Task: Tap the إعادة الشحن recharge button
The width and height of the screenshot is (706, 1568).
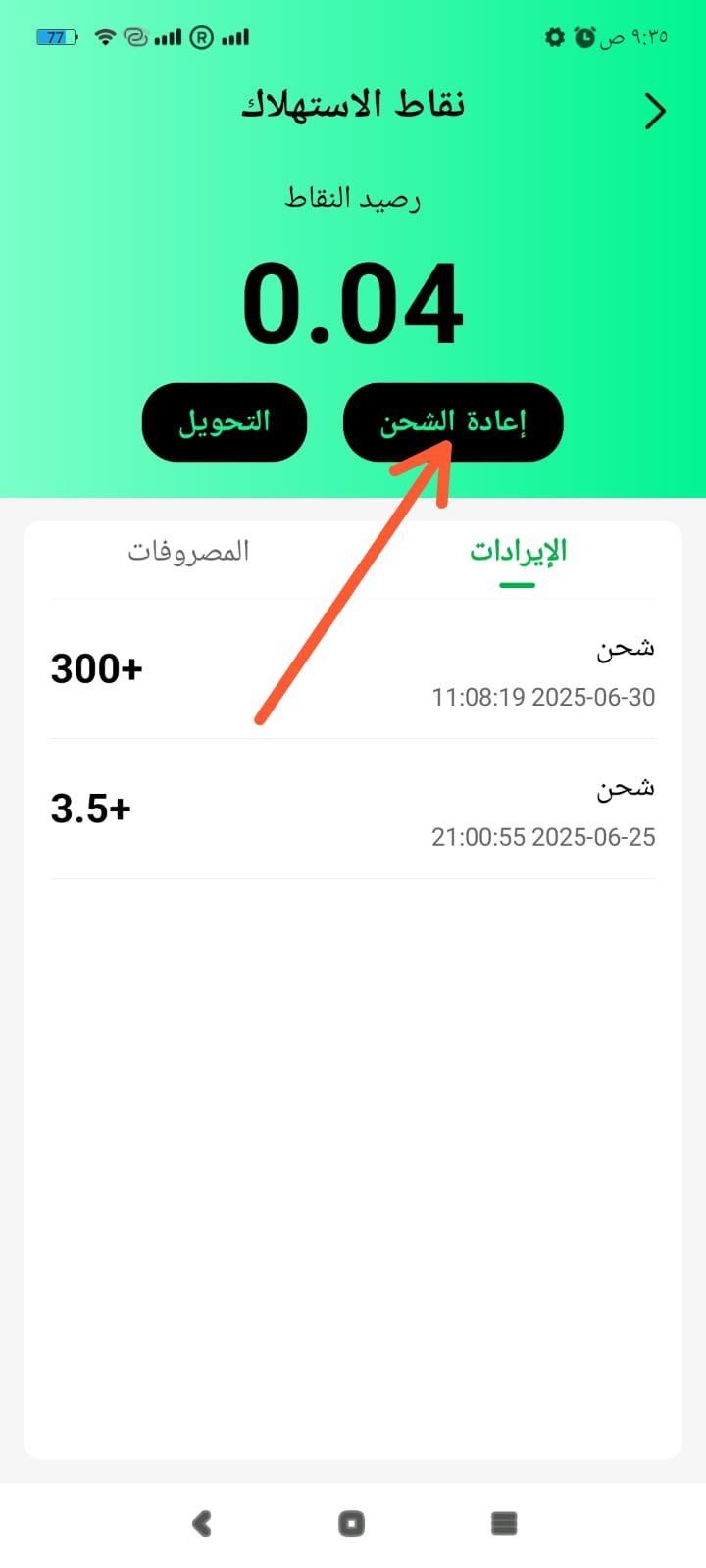Action: 453,422
